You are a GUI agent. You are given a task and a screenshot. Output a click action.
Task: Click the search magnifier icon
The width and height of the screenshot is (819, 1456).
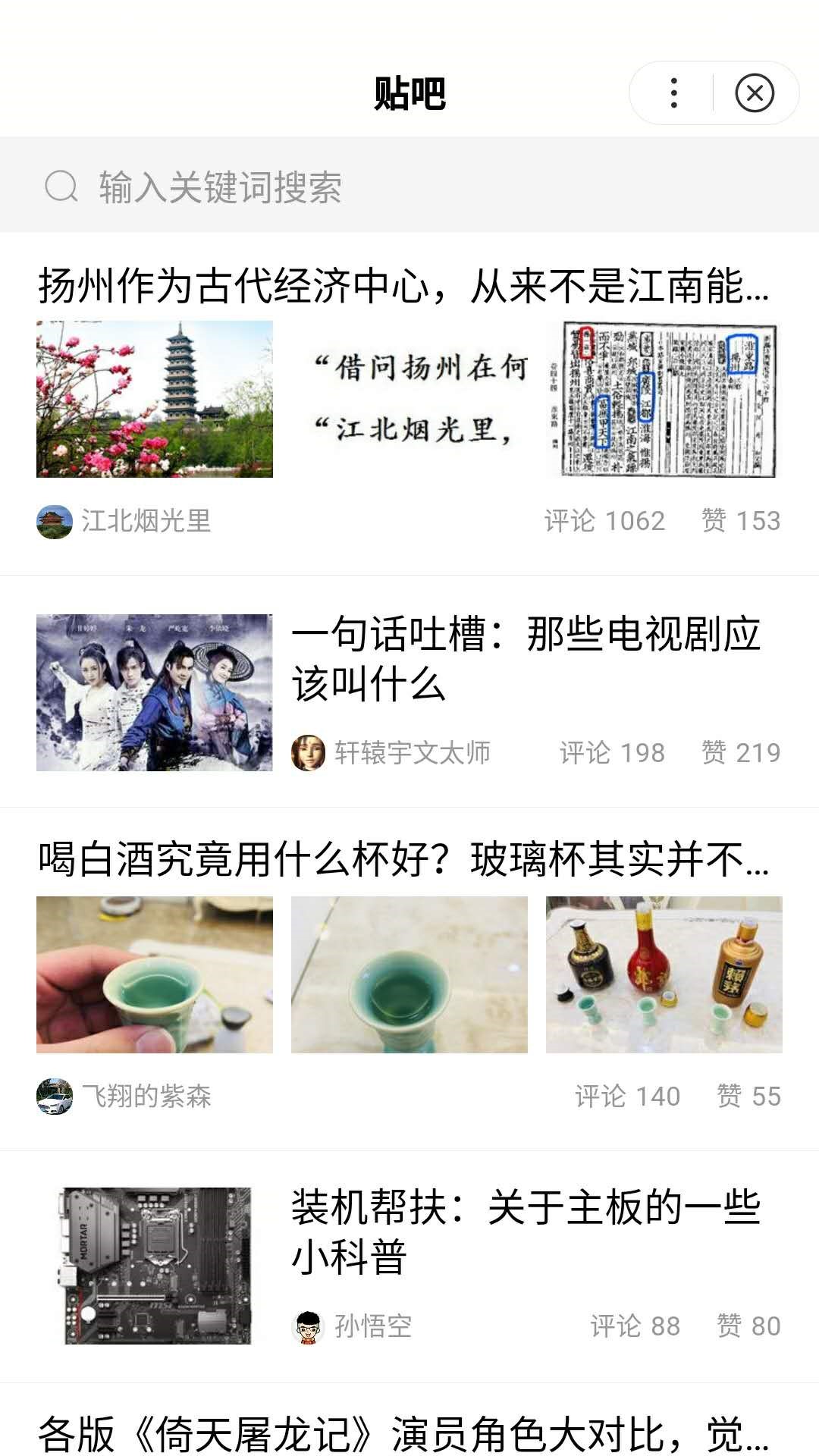pyautogui.click(x=61, y=187)
